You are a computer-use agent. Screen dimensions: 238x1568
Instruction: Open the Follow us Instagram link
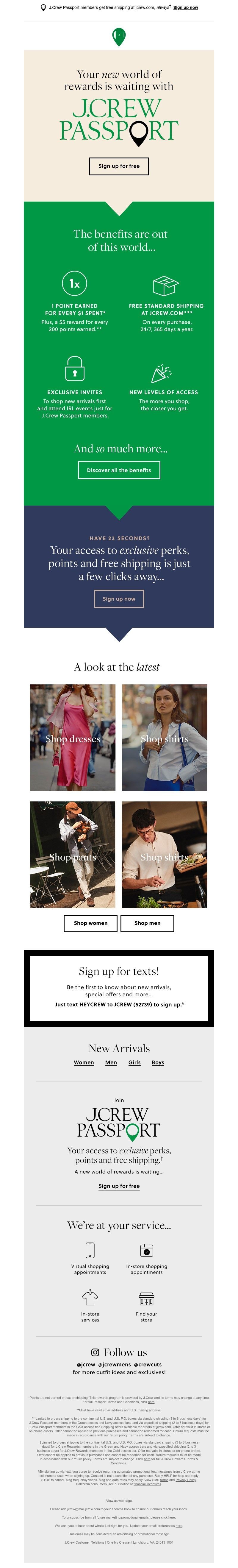pyautogui.click(x=119, y=1352)
